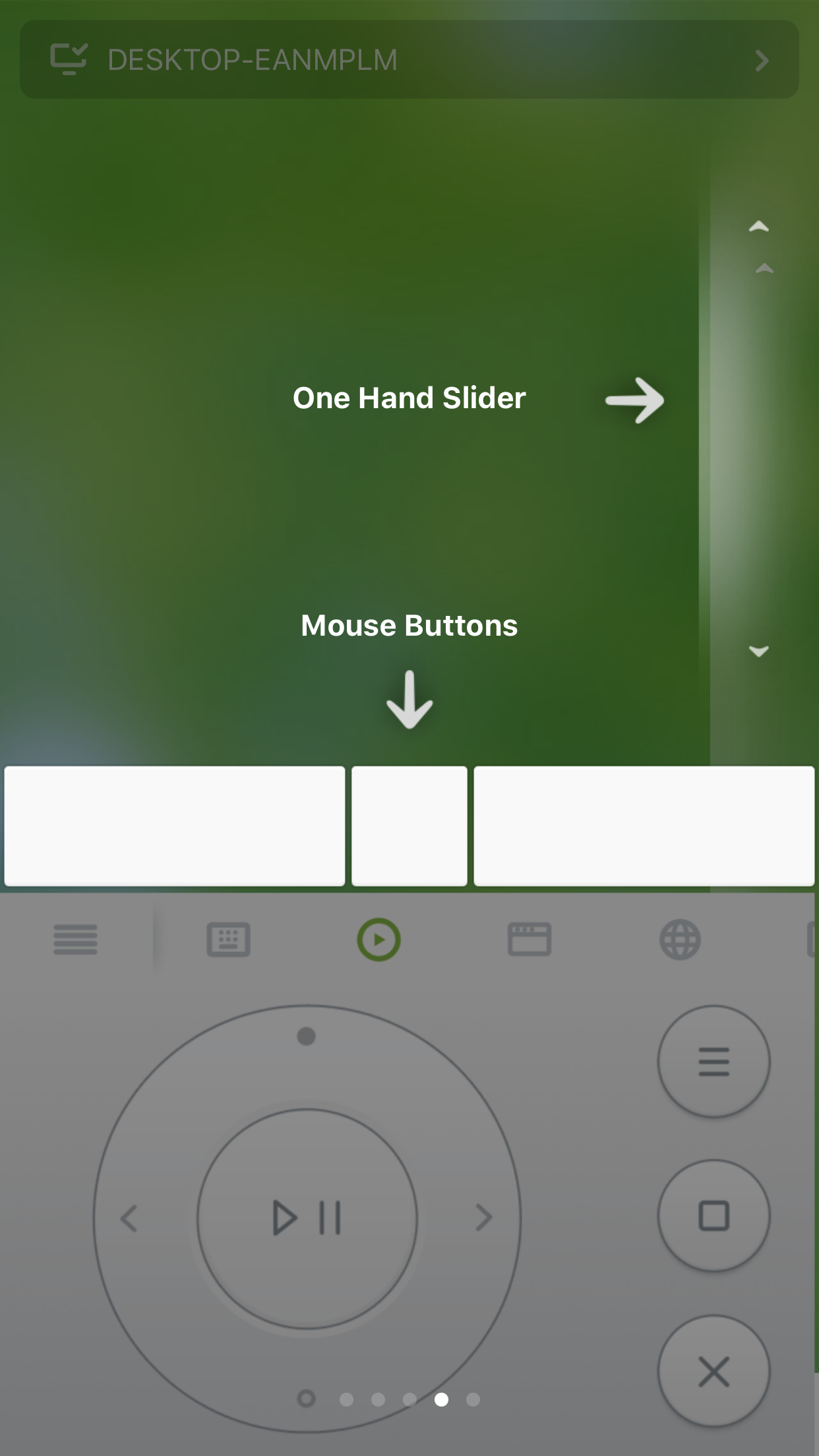Switch to the keyboard panel
The height and width of the screenshot is (1456, 819).
coord(228,939)
